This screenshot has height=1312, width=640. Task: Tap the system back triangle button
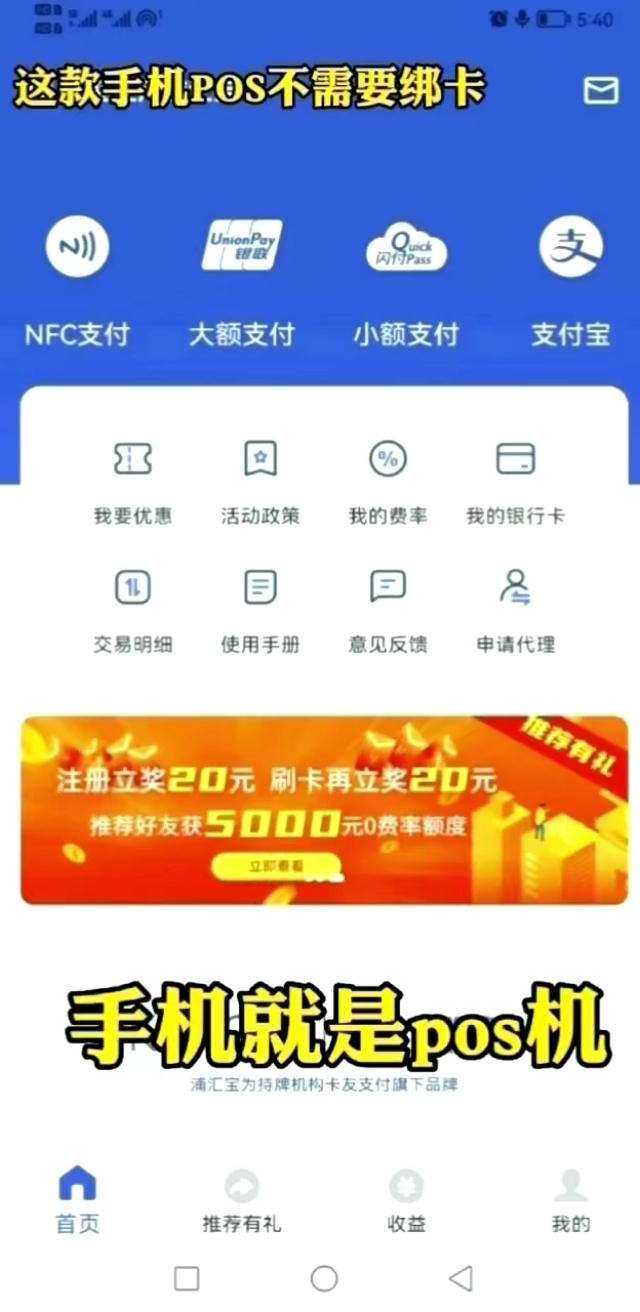pos(461,1278)
